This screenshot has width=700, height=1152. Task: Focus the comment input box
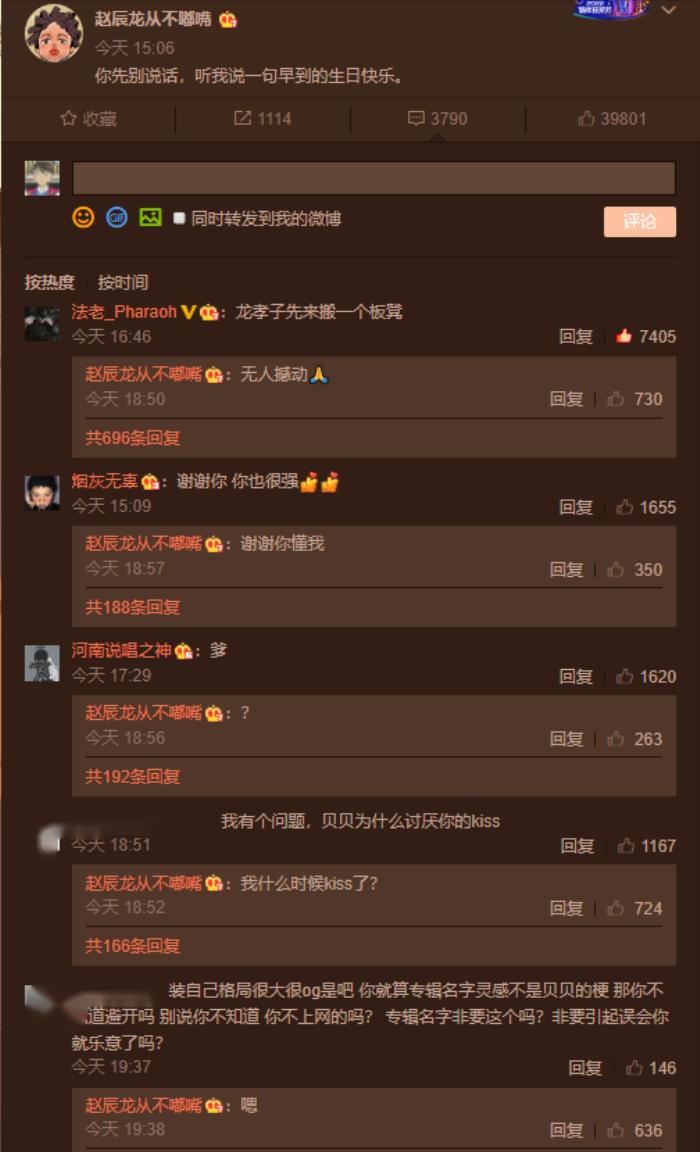374,178
